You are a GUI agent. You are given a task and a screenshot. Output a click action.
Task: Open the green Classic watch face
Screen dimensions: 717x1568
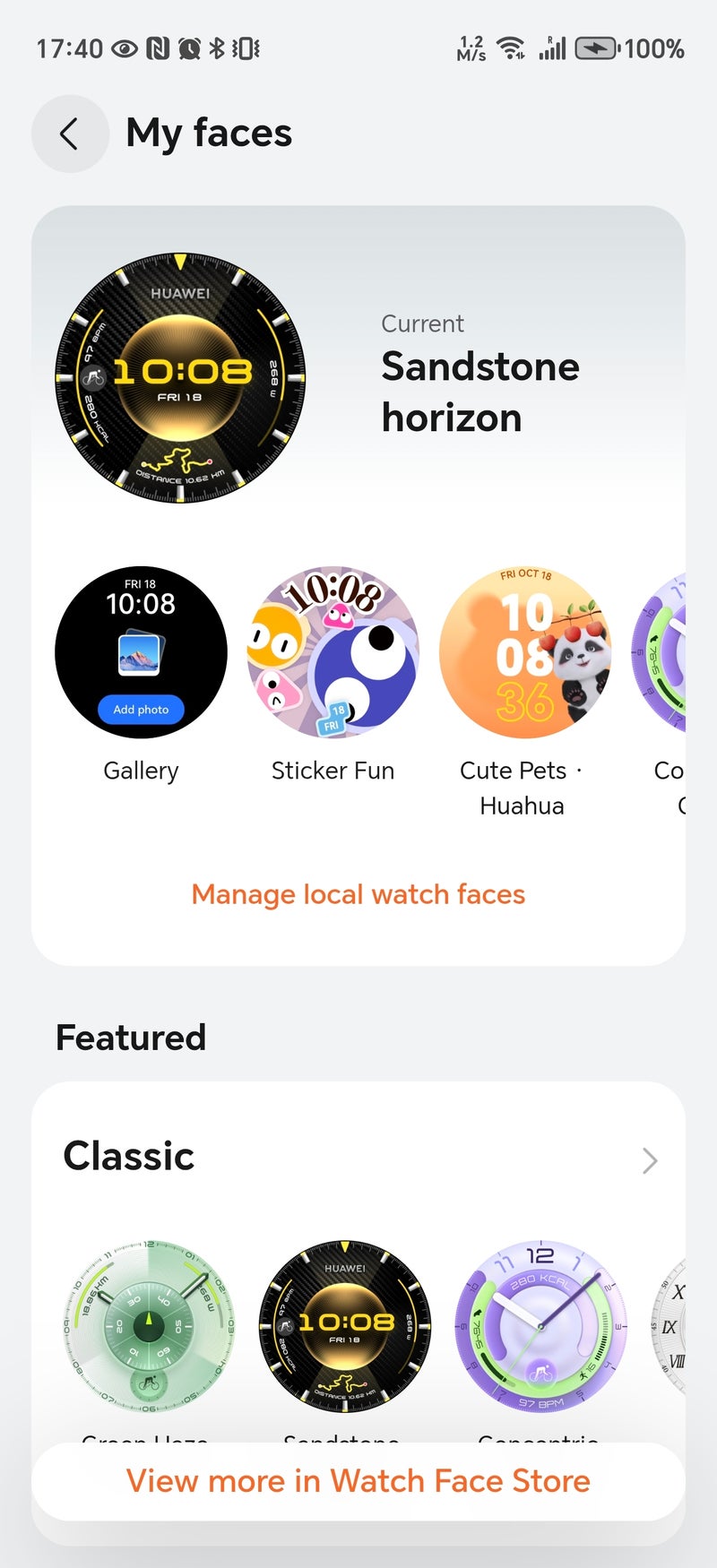coord(149,1326)
